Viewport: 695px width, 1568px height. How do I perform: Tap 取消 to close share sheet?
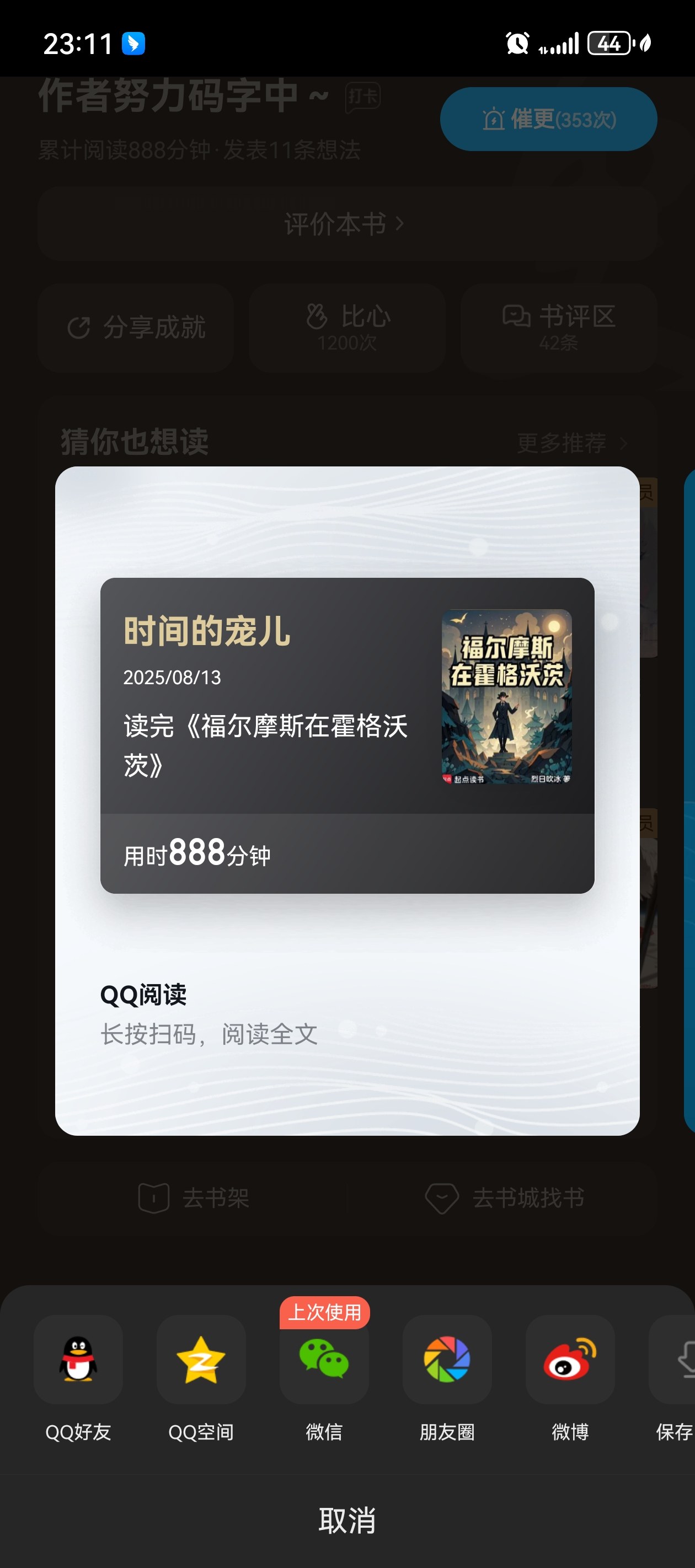tap(347, 1520)
